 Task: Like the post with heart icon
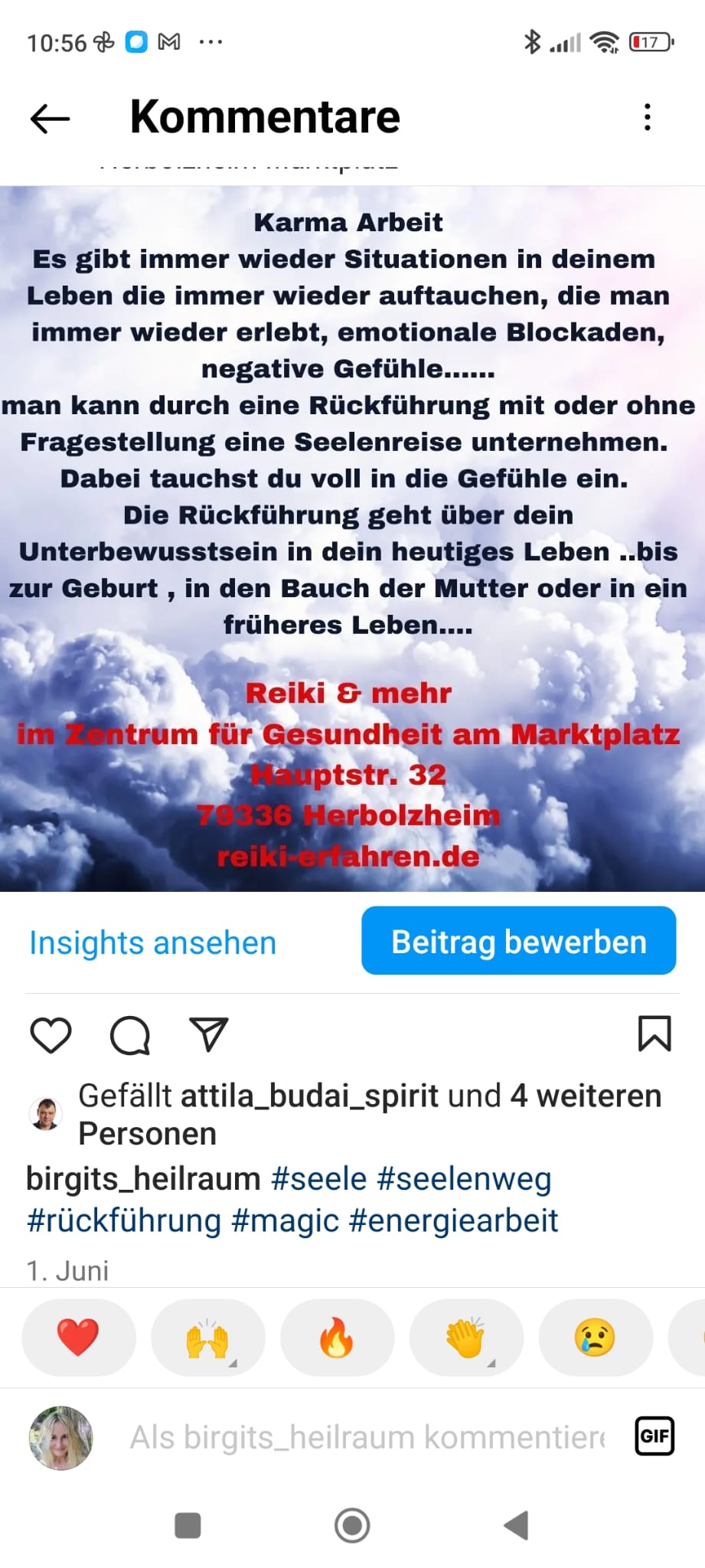click(x=51, y=1035)
